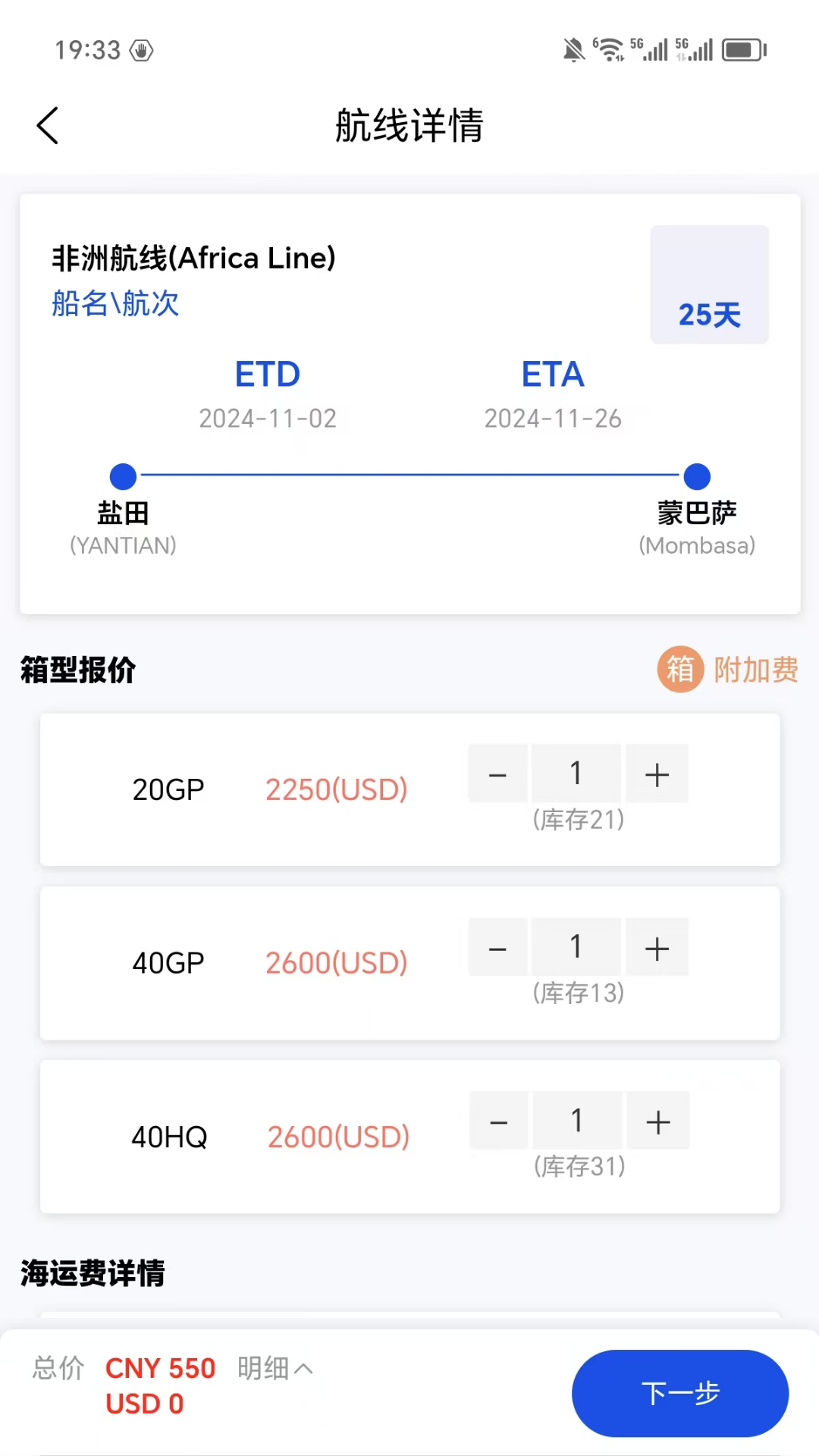Switch to the 附加费 surcharge view

pos(755,670)
